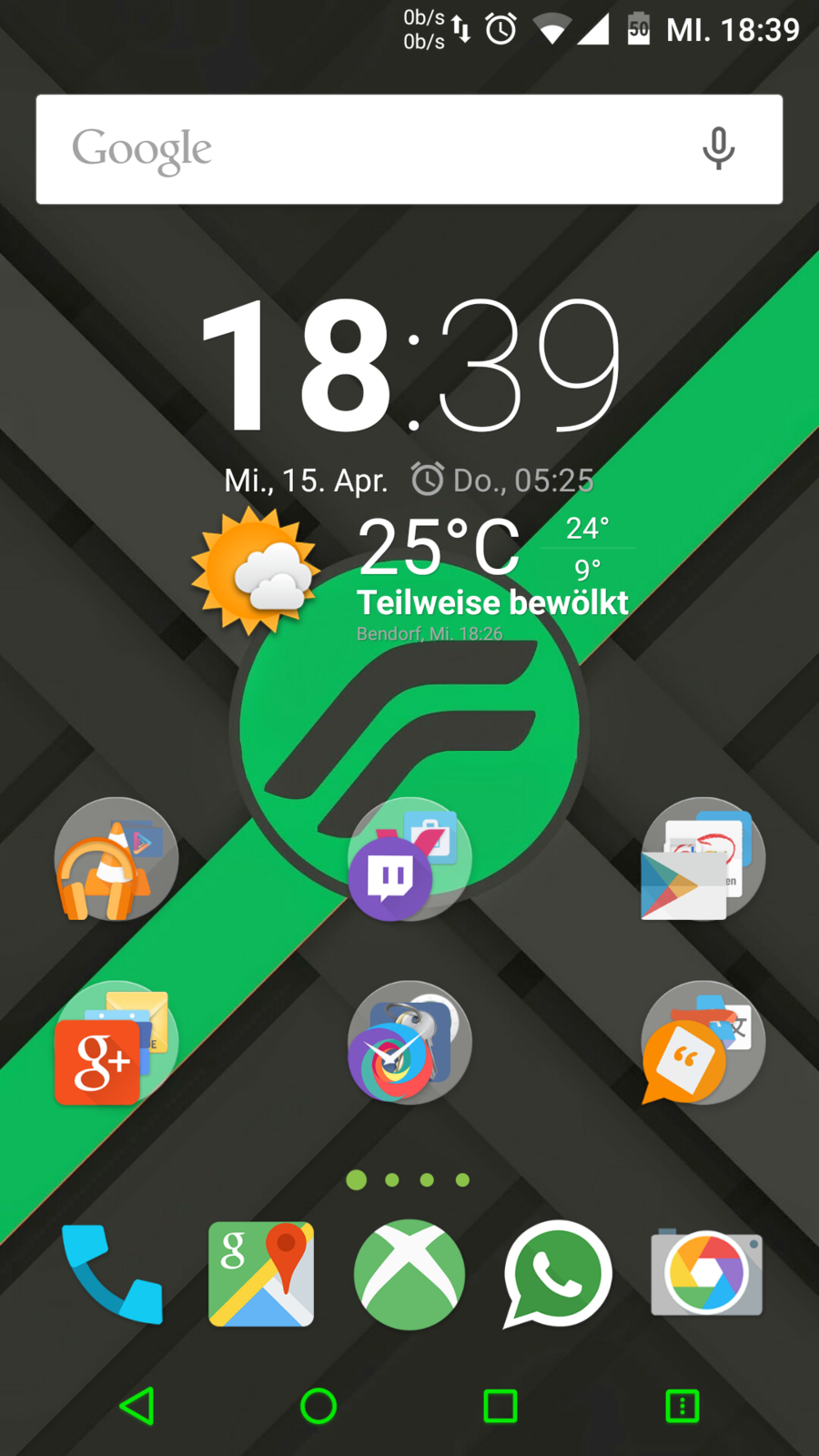The height and width of the screenshot is (1456, 819).
Task: Open the Xbox app drawer icon
Action: pyautogui.click(x=409, y=1274)
